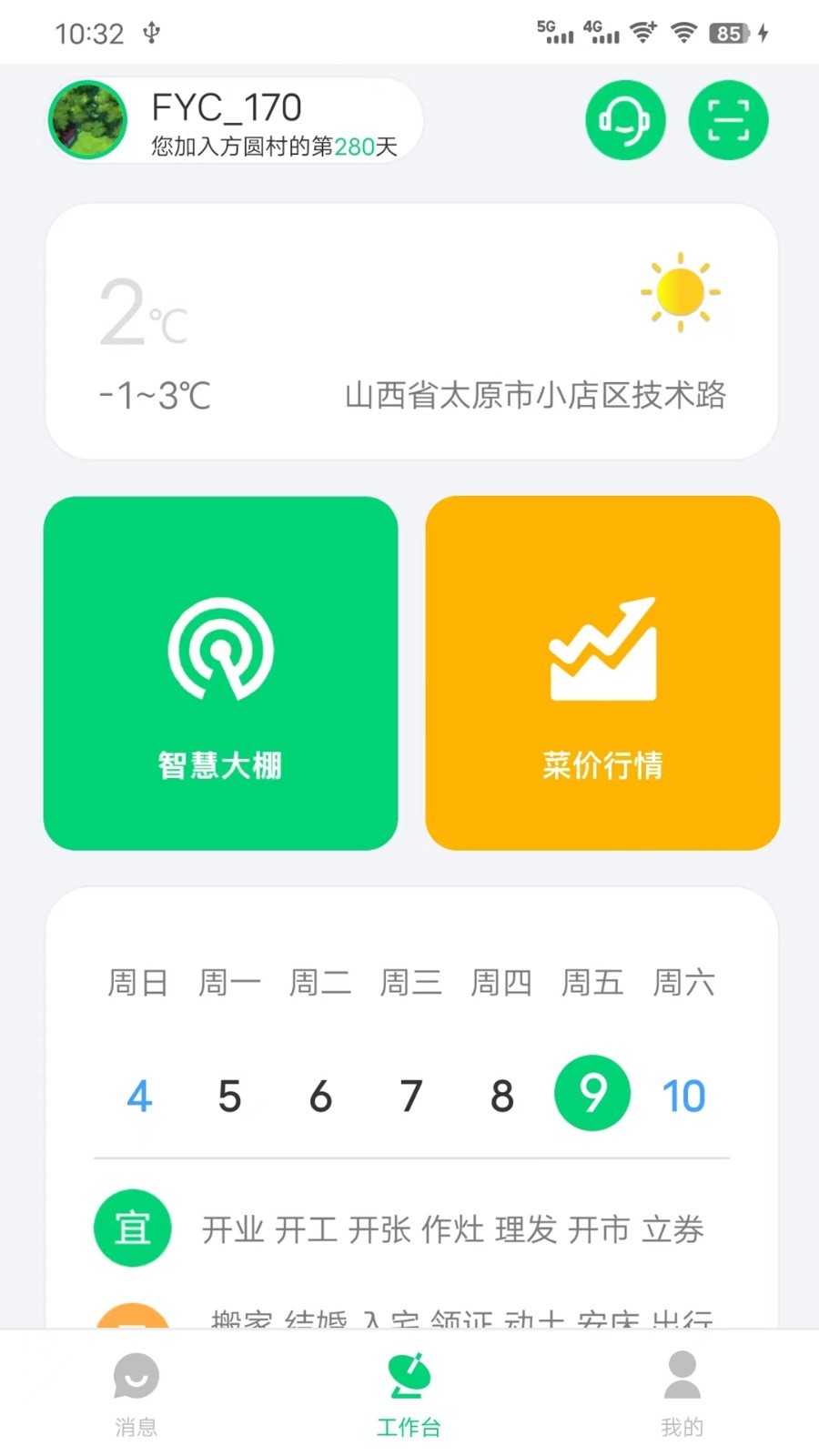Open 周六 Saturday column header
This screenshot has width=819, height=1456.
pyautogui.click(x=682, y=982)
